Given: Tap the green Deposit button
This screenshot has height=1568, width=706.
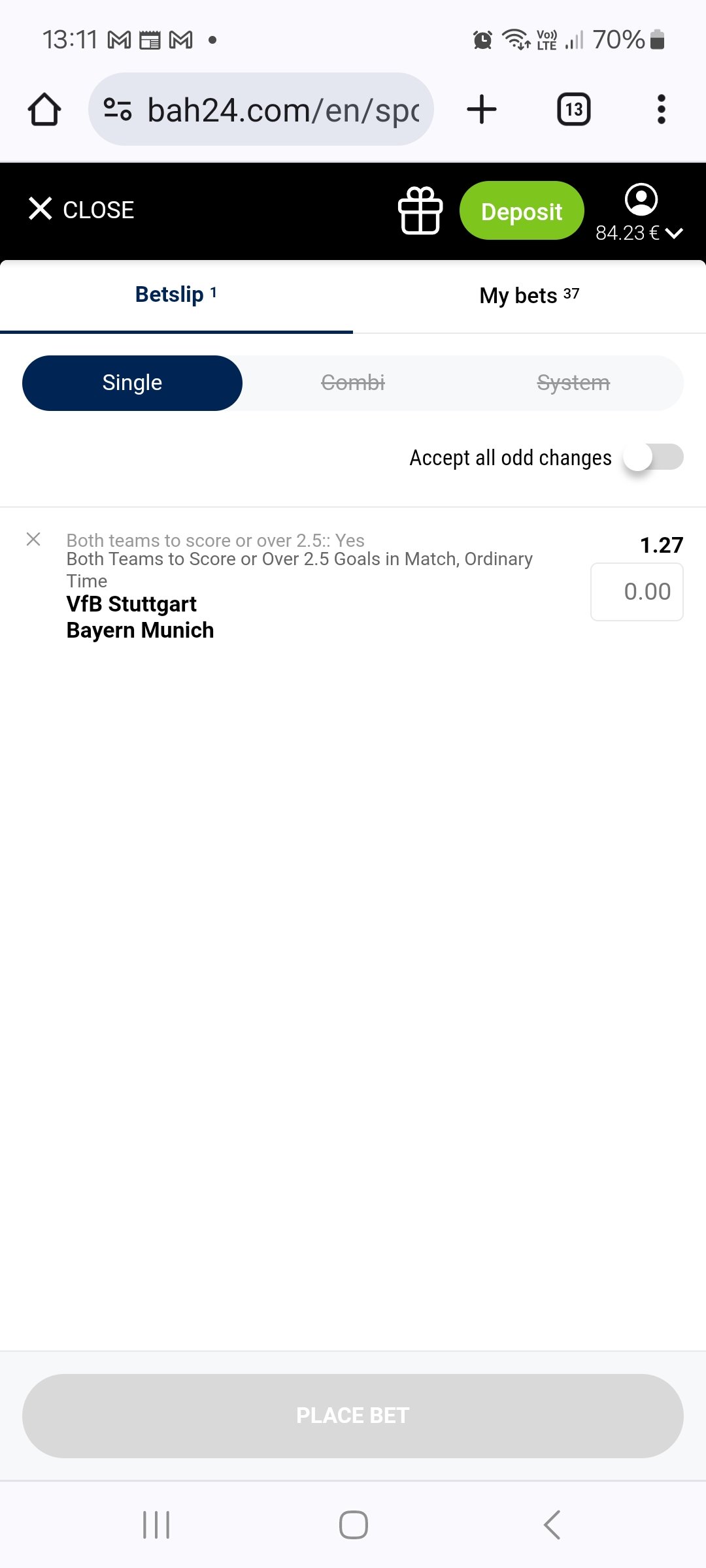Looking at the screenshot, I should point(522,210).
